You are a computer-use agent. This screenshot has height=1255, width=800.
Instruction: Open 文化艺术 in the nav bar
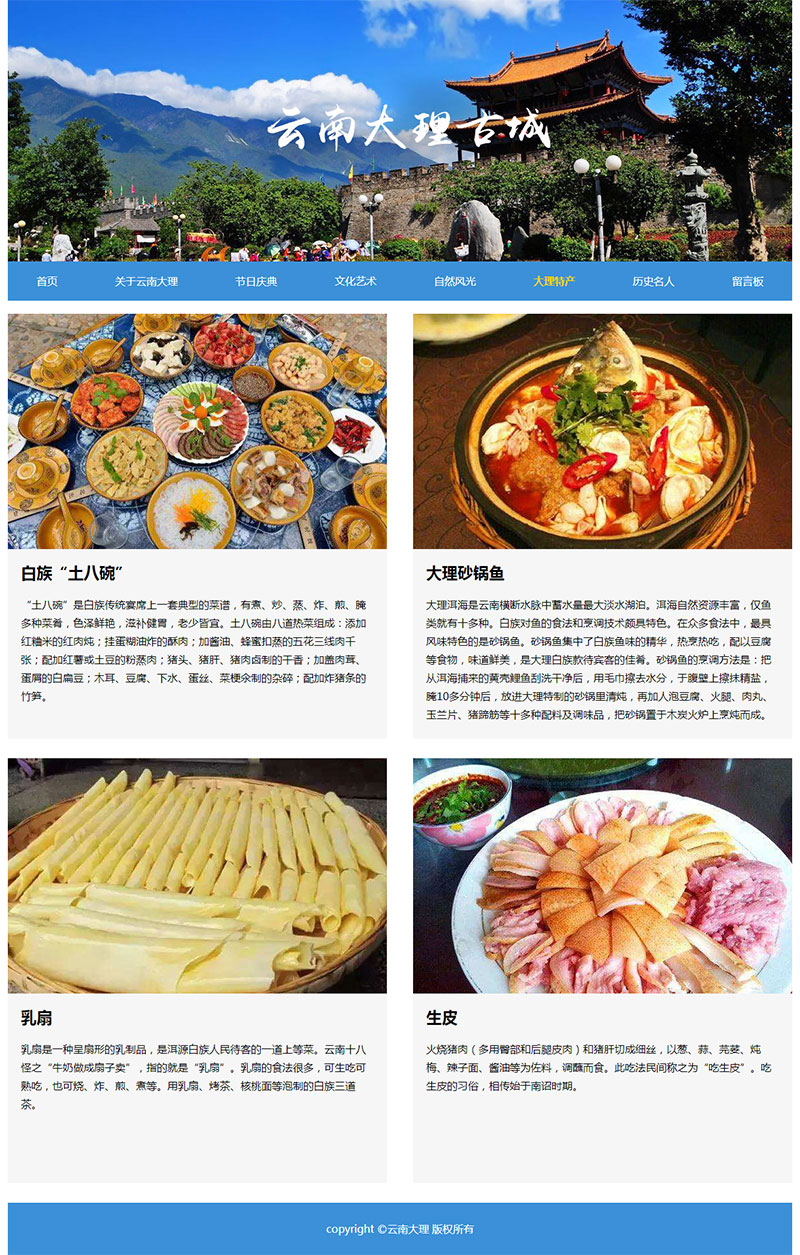point(355,281)
